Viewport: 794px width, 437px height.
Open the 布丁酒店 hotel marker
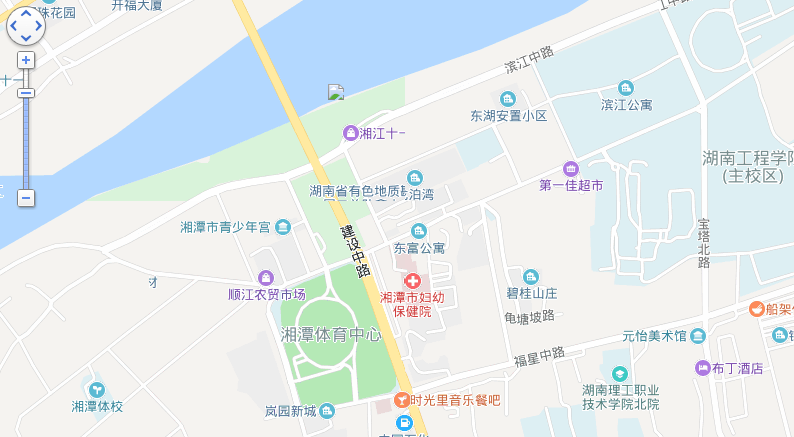point(703,368)
